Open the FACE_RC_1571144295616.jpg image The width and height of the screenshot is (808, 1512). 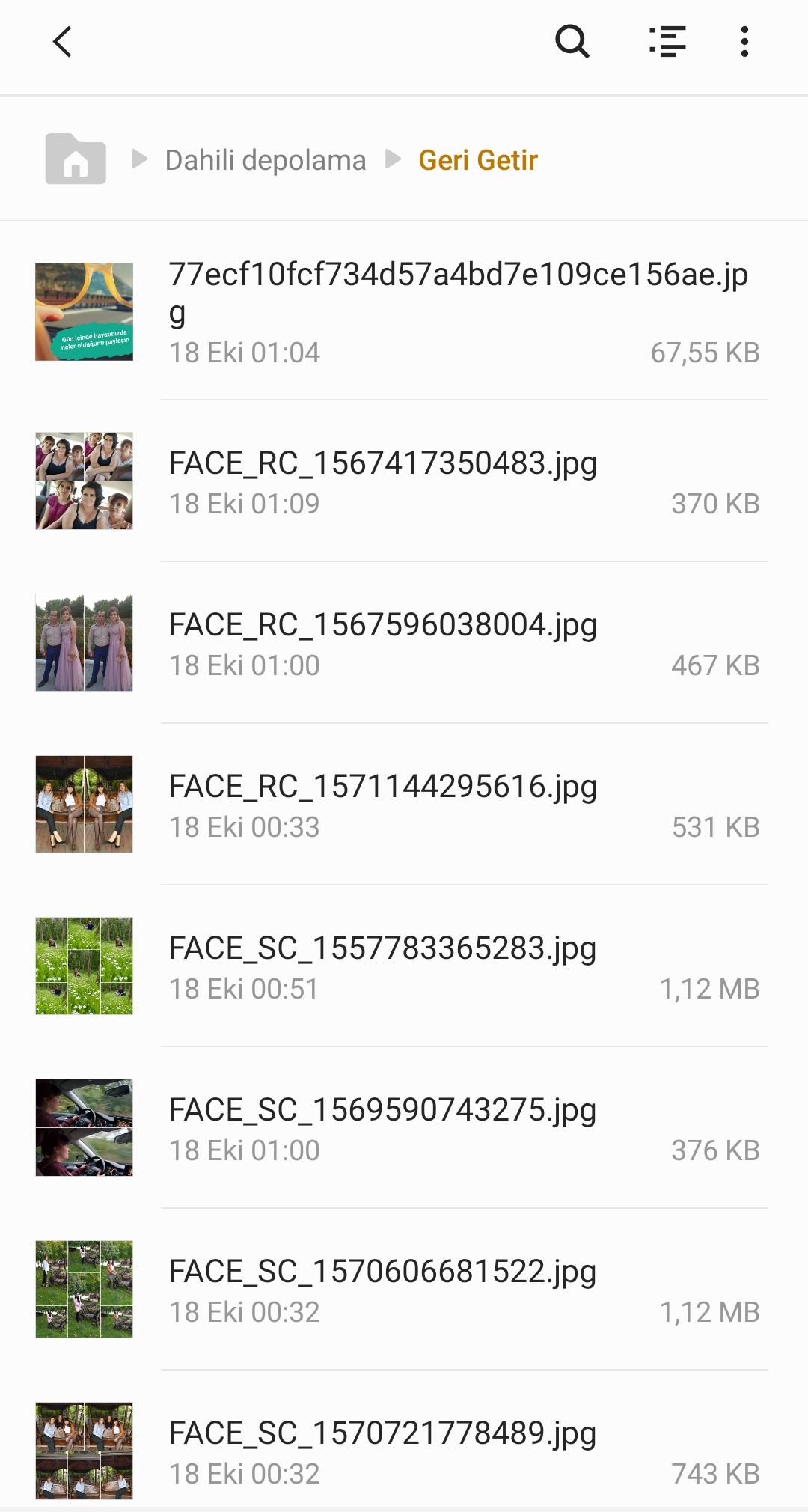tap(383, 787)
